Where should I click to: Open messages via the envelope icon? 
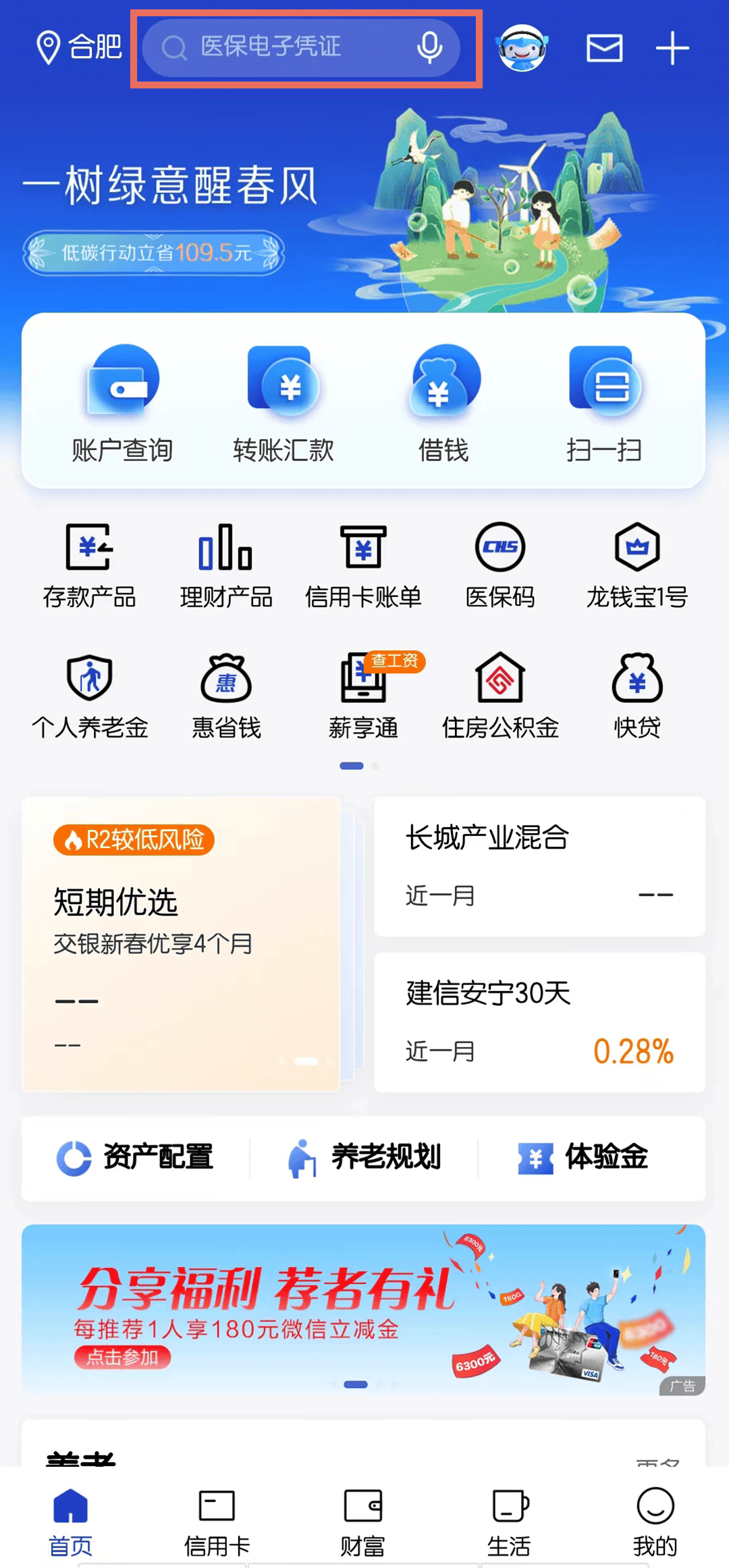click(x=603, y=47)
